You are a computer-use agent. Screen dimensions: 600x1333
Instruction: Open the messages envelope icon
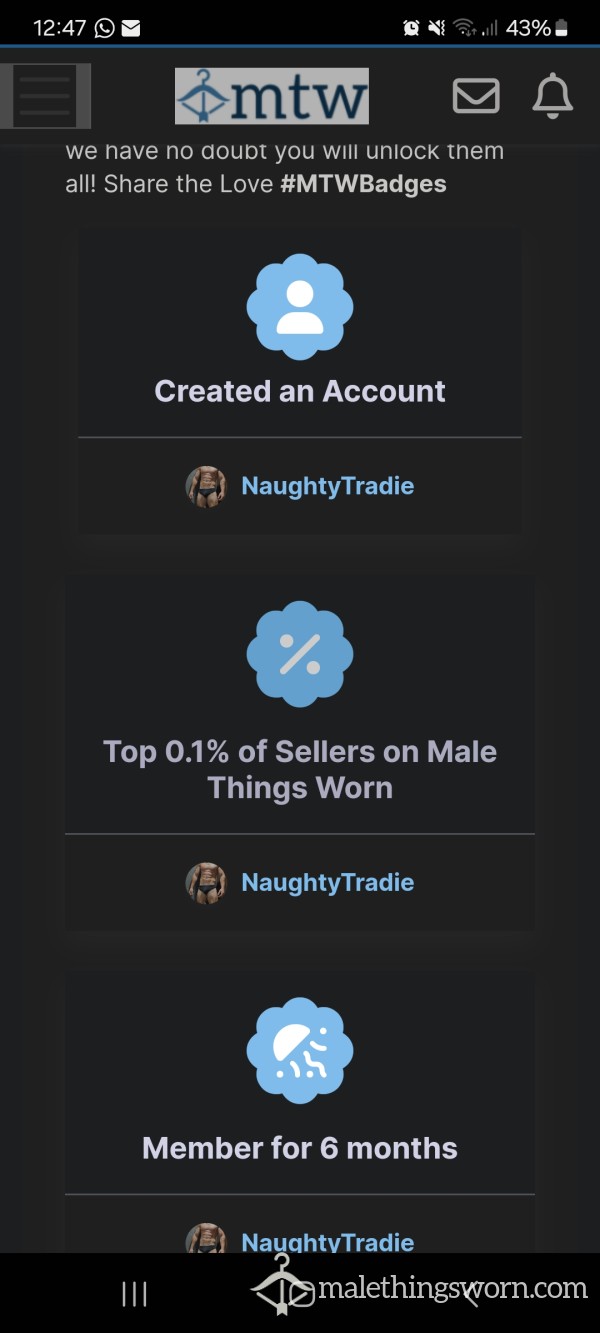click(x=476, y=96)
